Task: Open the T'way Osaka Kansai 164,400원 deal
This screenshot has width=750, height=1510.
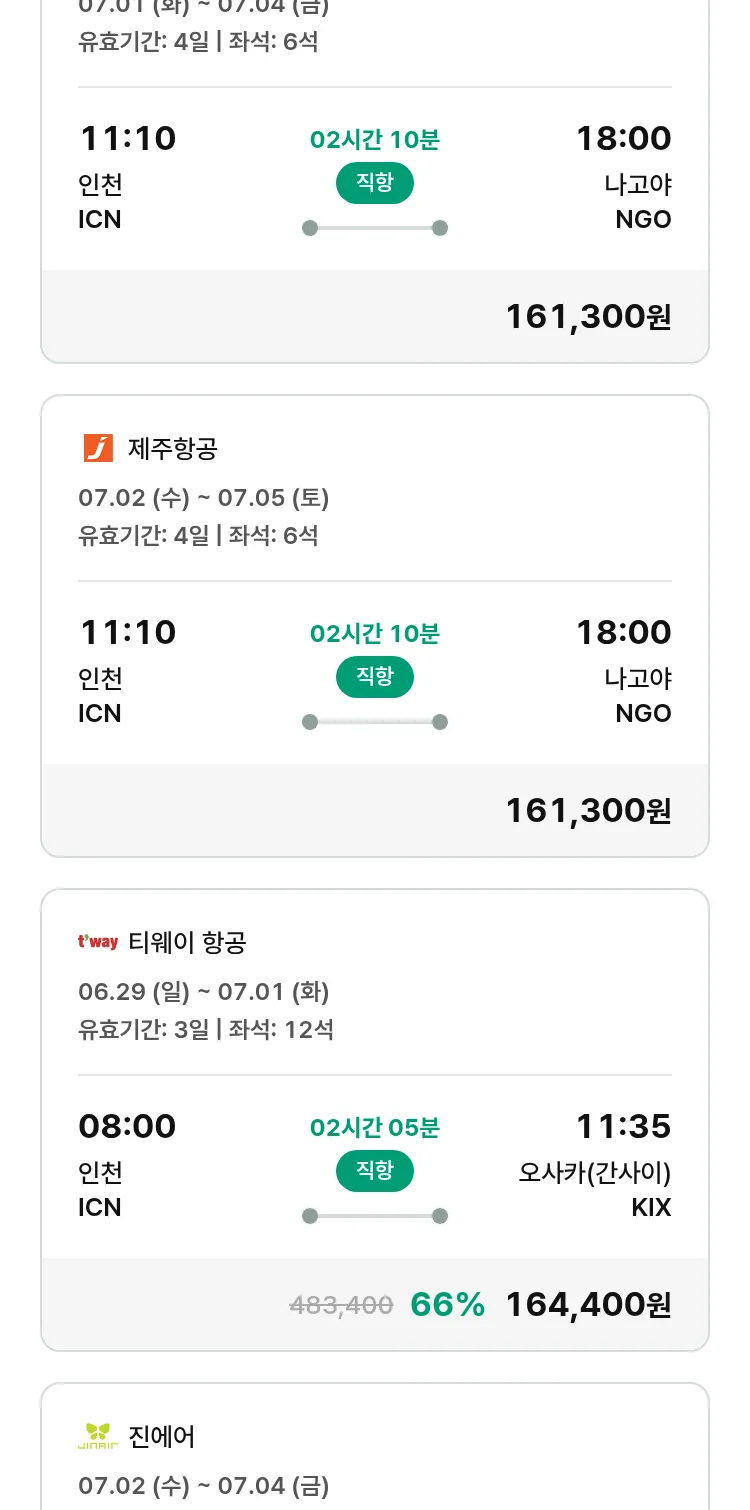Action: click(x=375, y=1120)
